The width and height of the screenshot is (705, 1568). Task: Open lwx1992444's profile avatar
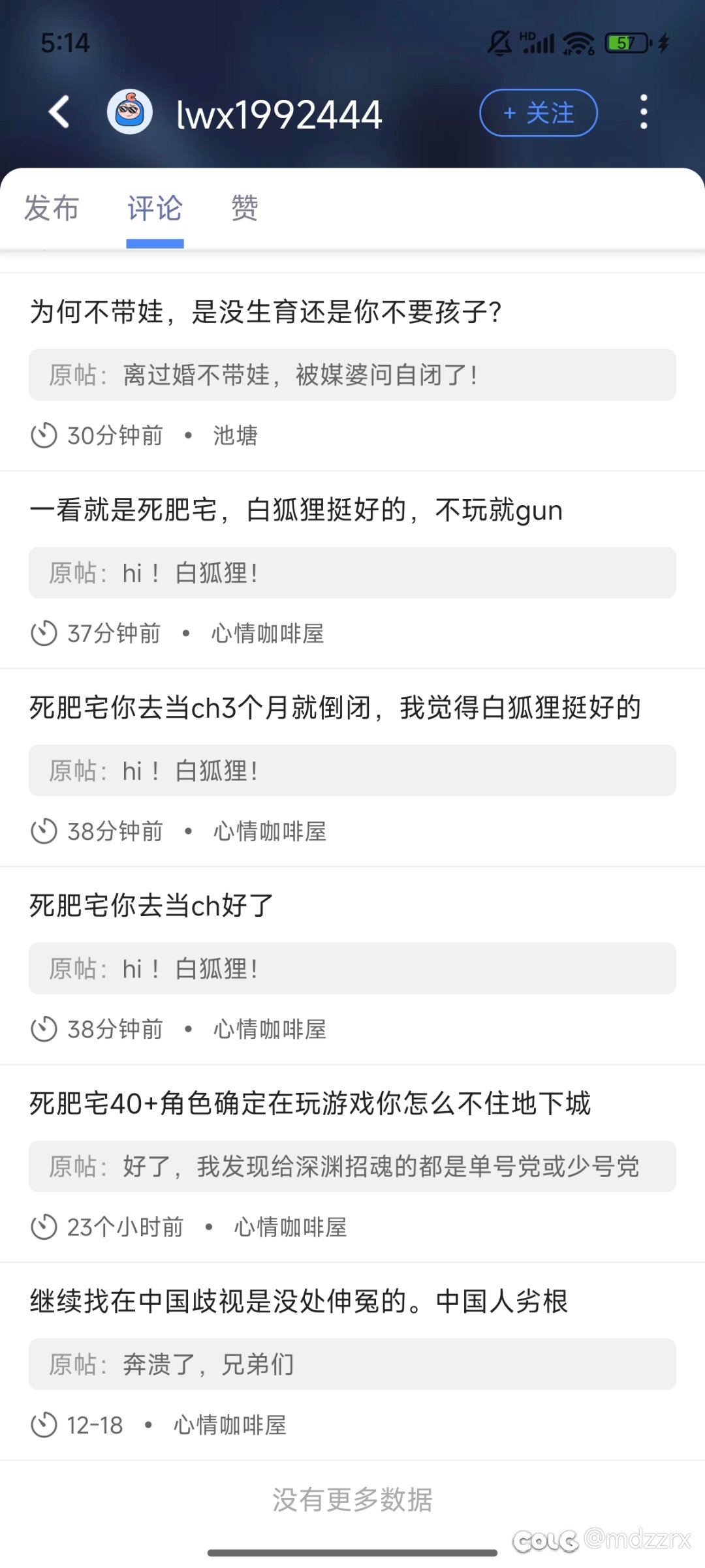[x=130, y=112]
